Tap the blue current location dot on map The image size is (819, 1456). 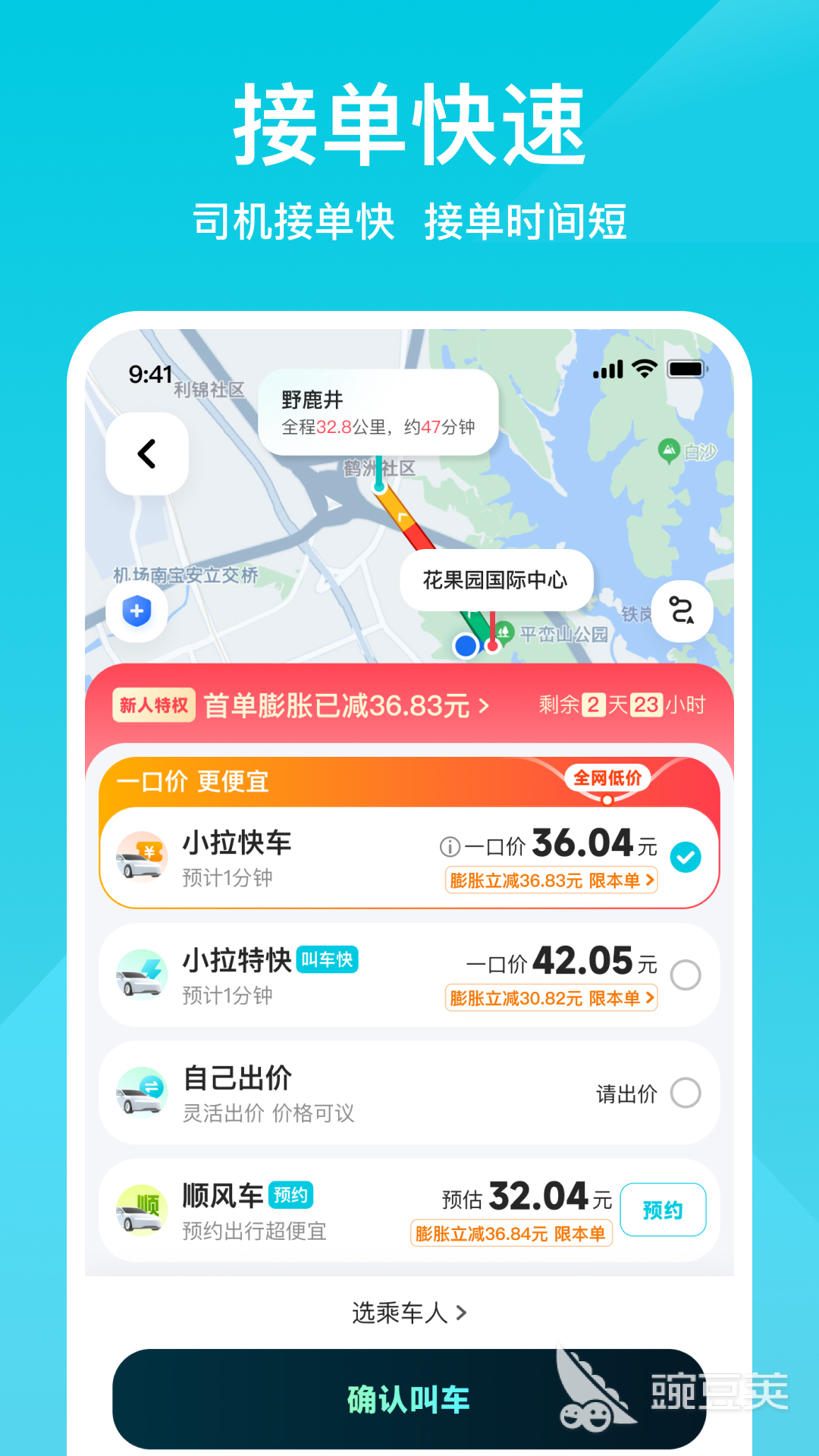point(467,644)
